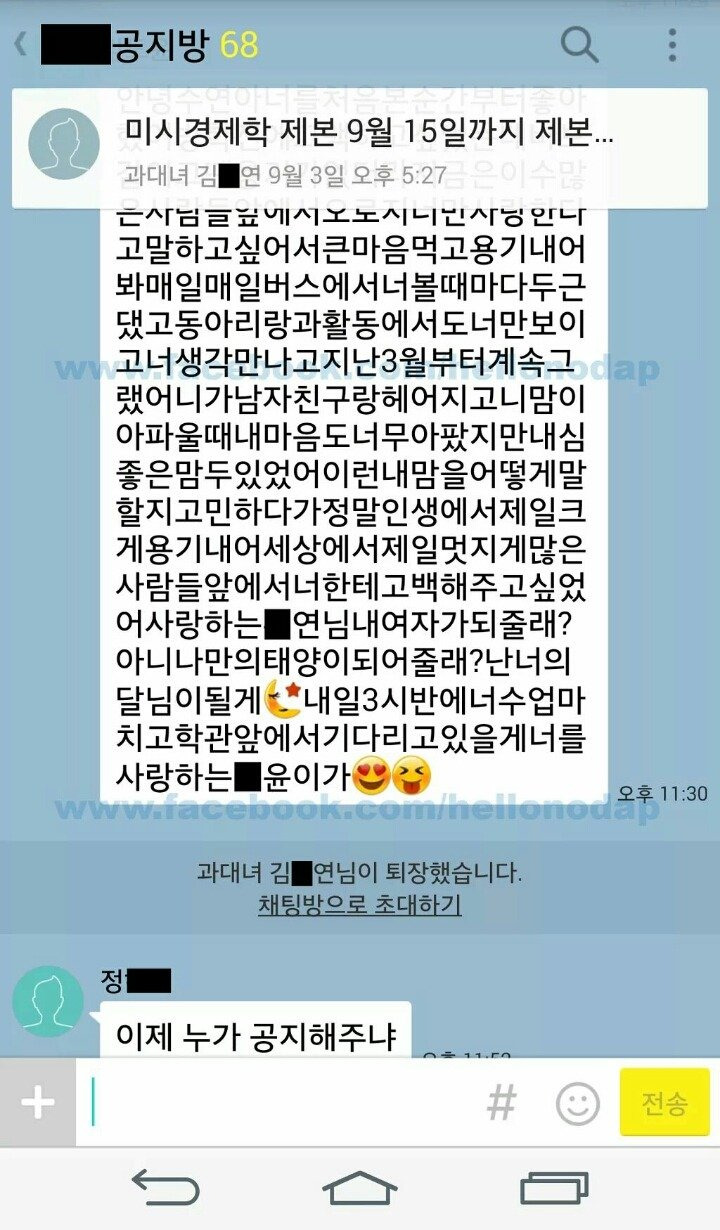Image resolution: width=720 pixels, height=1230 pixels.
Task: Open the plus attachment menu
Action: coord(38,1103)
